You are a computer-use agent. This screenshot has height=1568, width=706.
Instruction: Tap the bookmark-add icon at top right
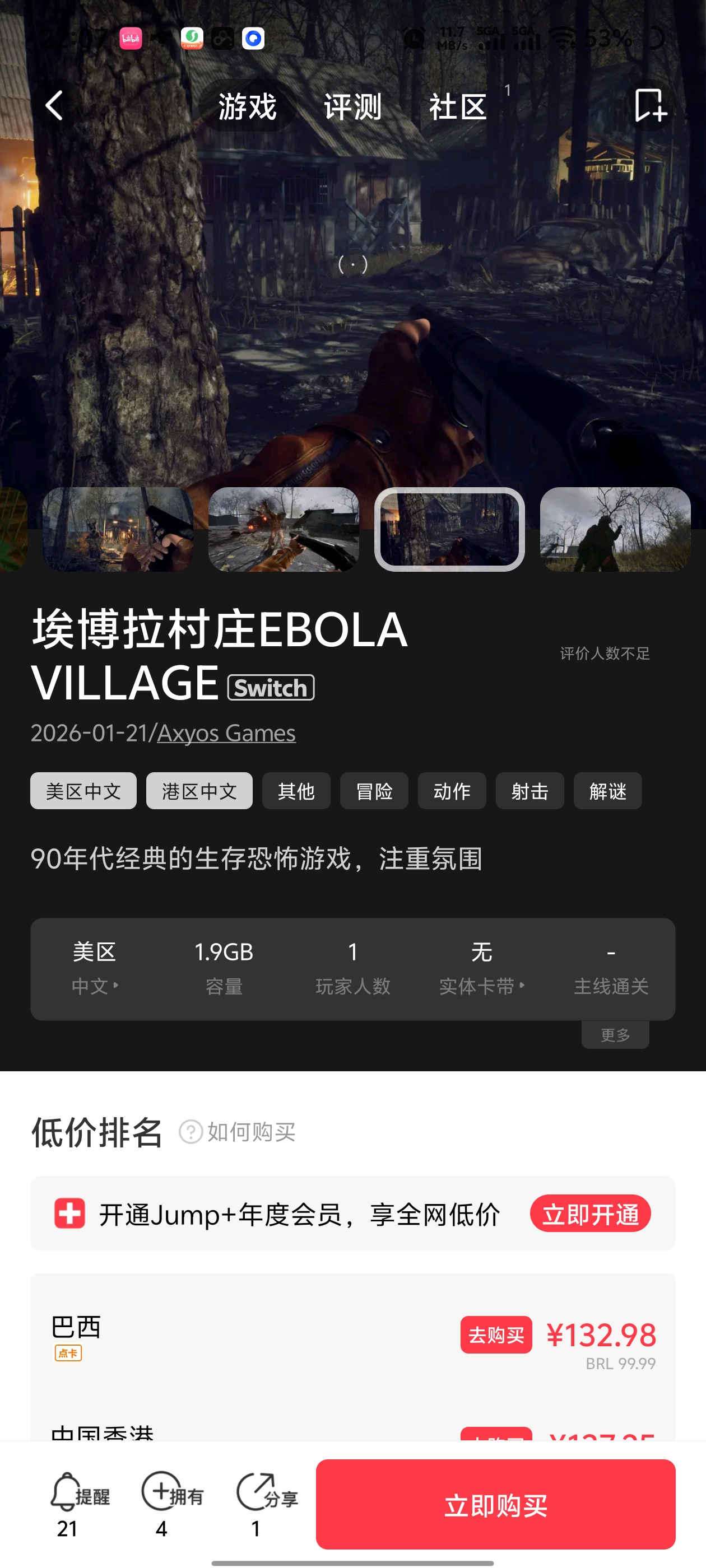(x=649, y=105)
